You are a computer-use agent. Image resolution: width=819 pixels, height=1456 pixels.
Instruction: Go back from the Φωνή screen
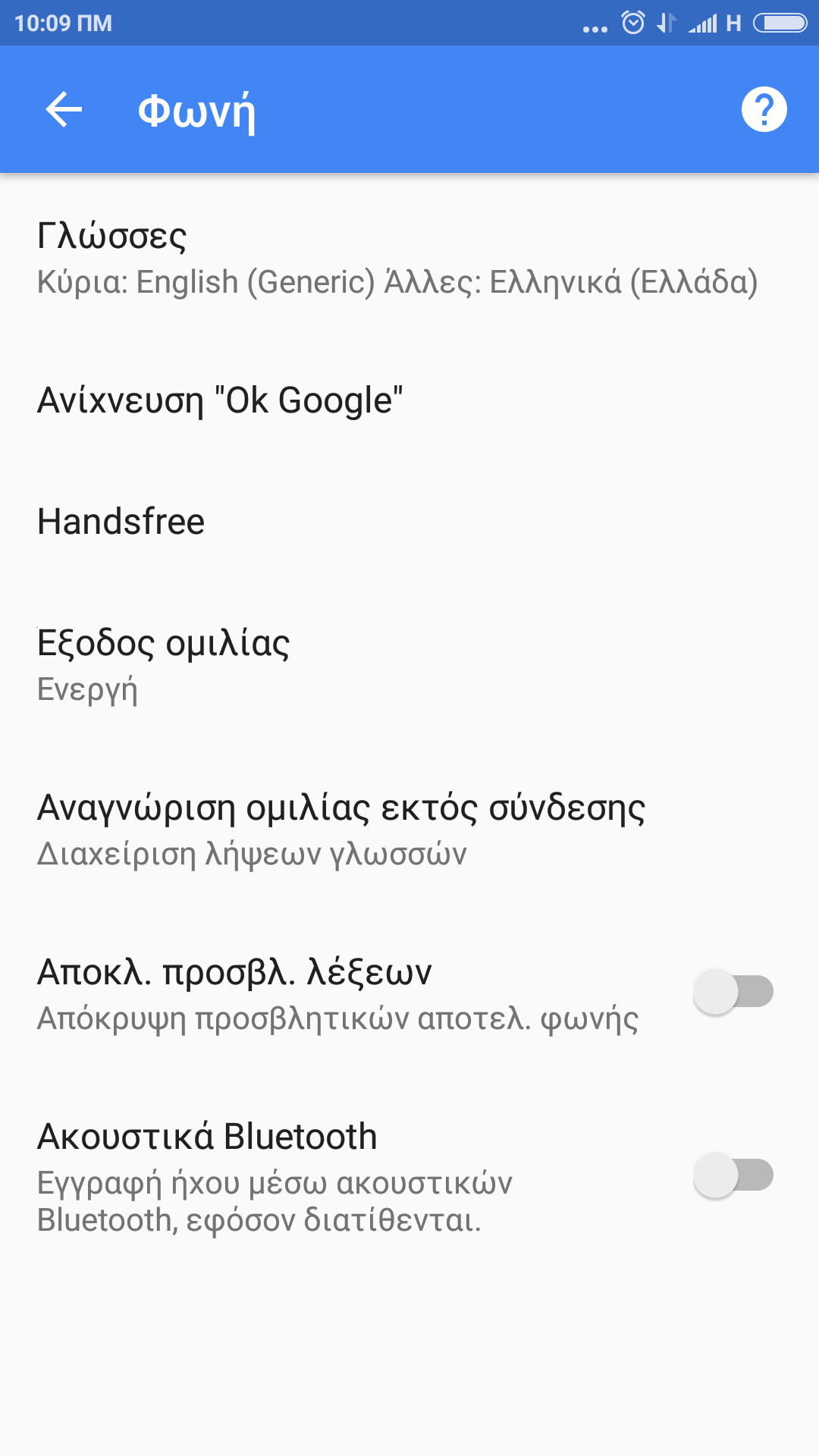click(x=64, y=110)
